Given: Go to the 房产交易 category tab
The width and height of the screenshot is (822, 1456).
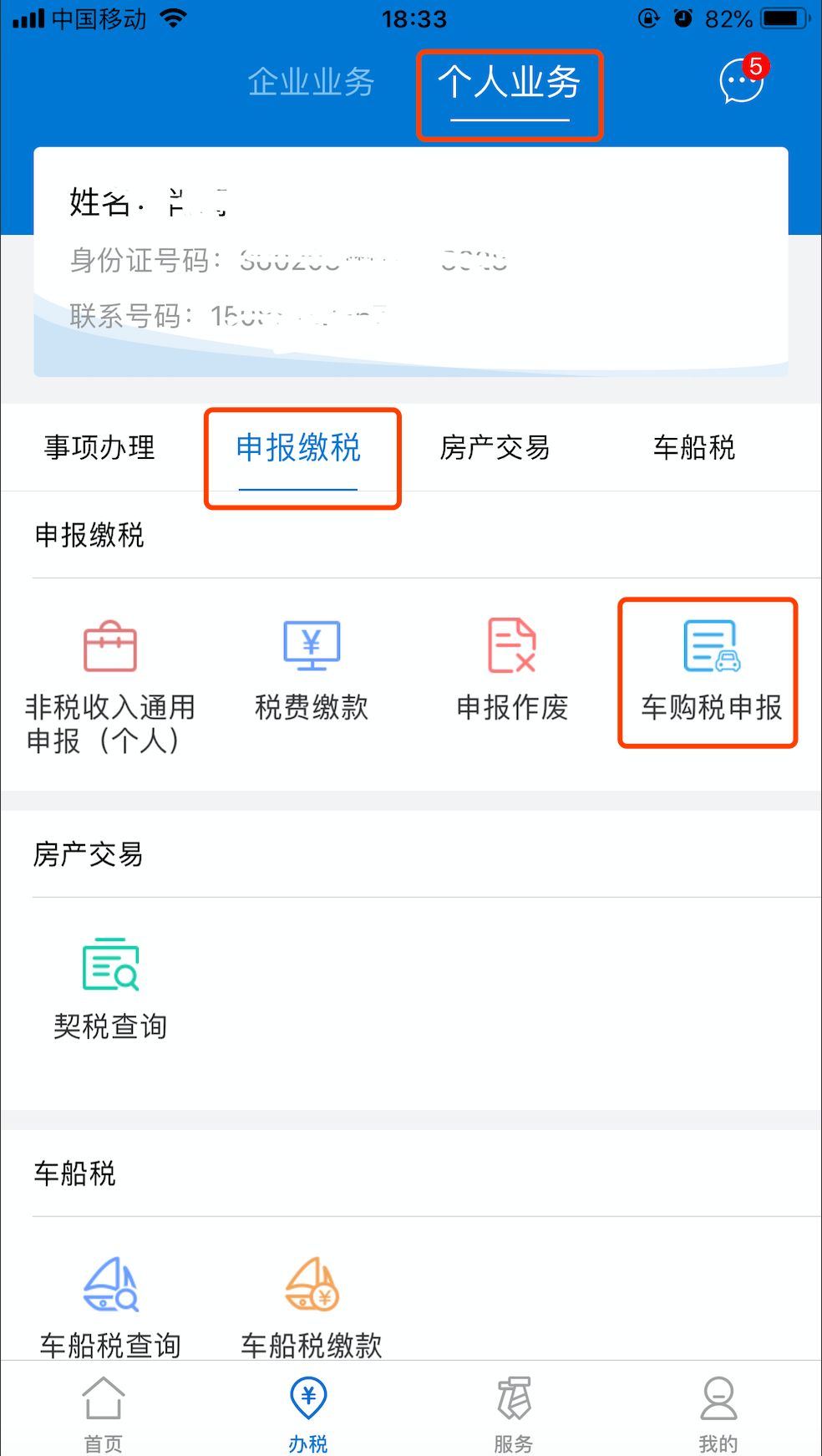Looking at the screenshot, I should pyautogui.click(x=495, y=447).
